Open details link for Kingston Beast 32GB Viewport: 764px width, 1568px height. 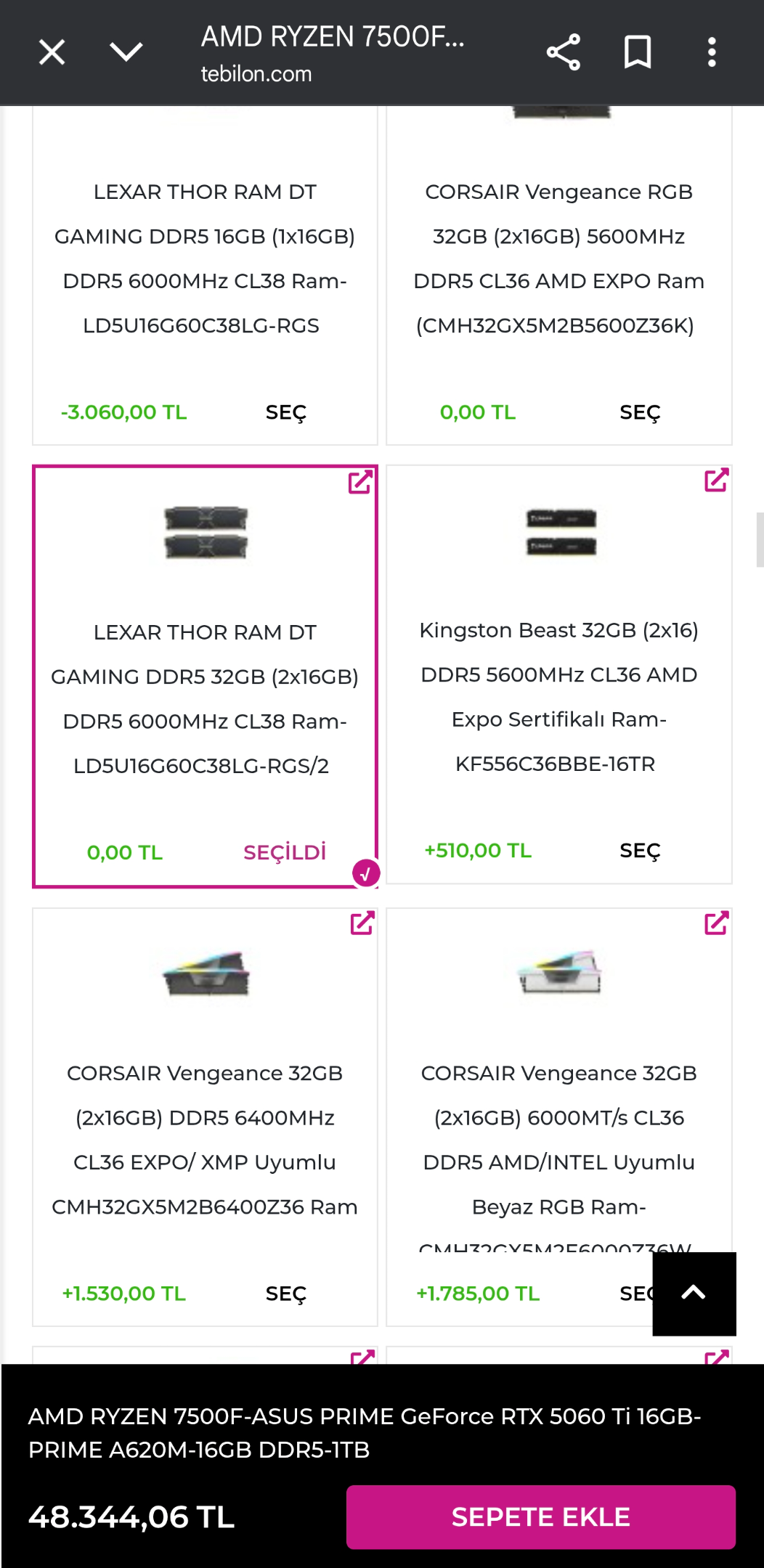pos(716,480)
